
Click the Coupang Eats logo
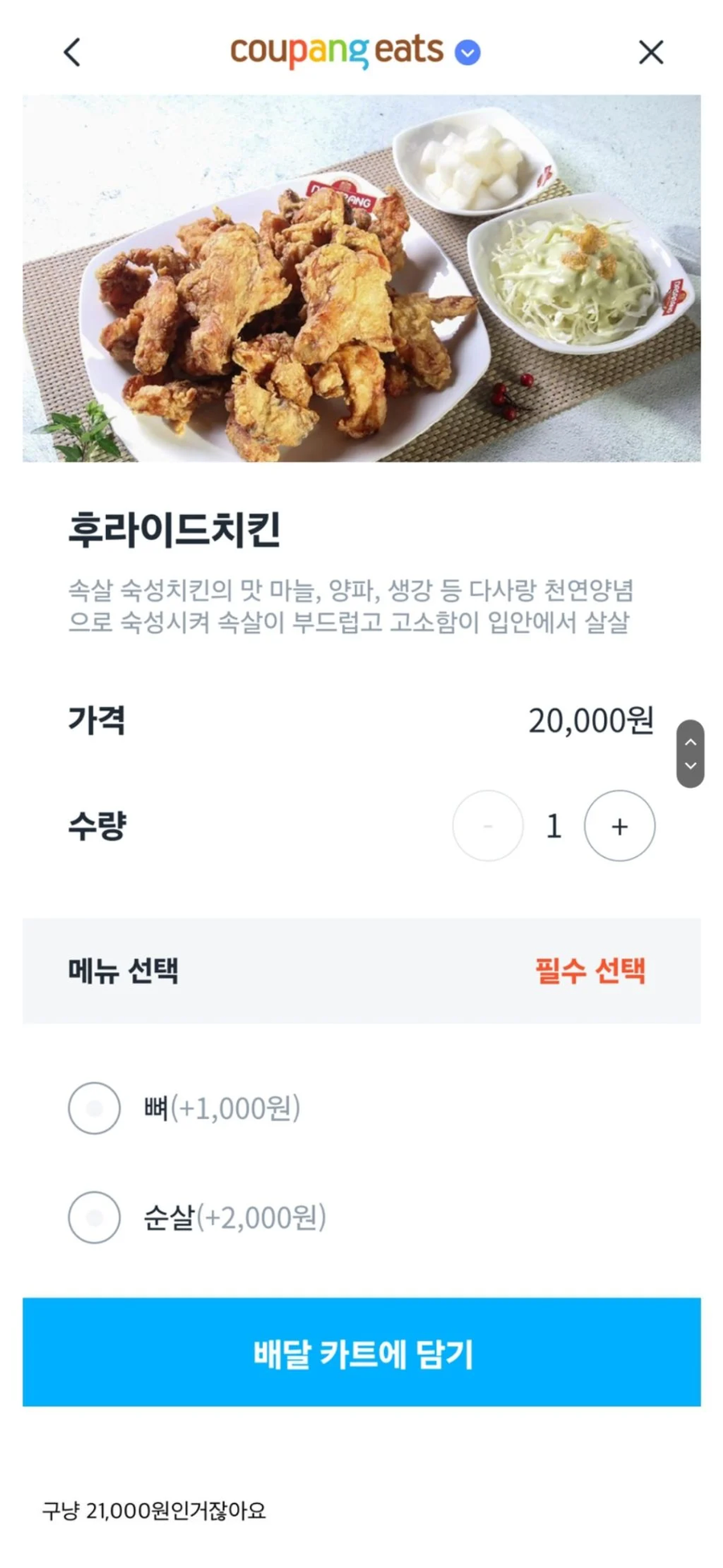pyautogui.click(x=336, y=51)
